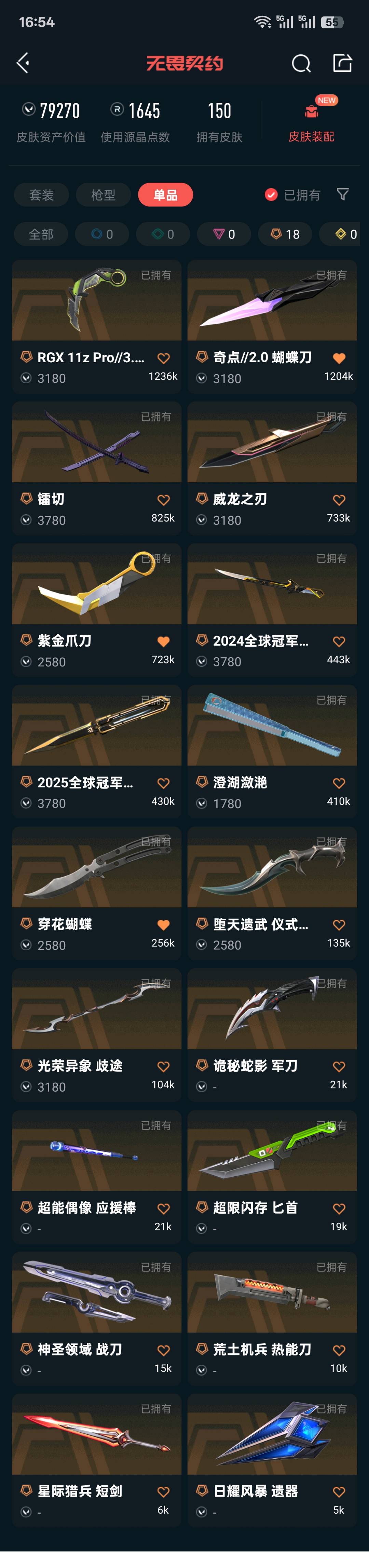Open 皮肤装配 skin loadout
Screen dimensions: 369x1568
pos(311,122)
